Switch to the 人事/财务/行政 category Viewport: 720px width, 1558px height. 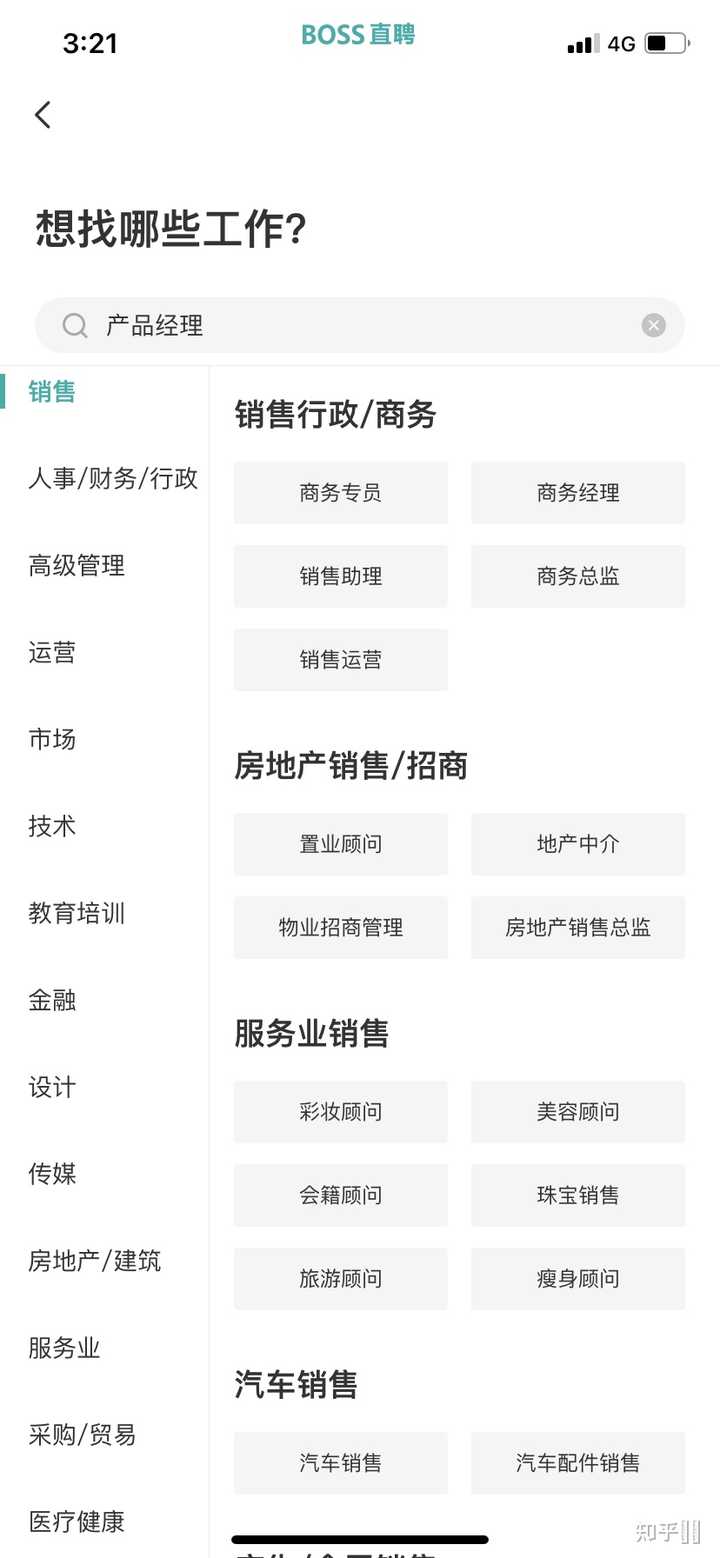click(x=112, y=479)
